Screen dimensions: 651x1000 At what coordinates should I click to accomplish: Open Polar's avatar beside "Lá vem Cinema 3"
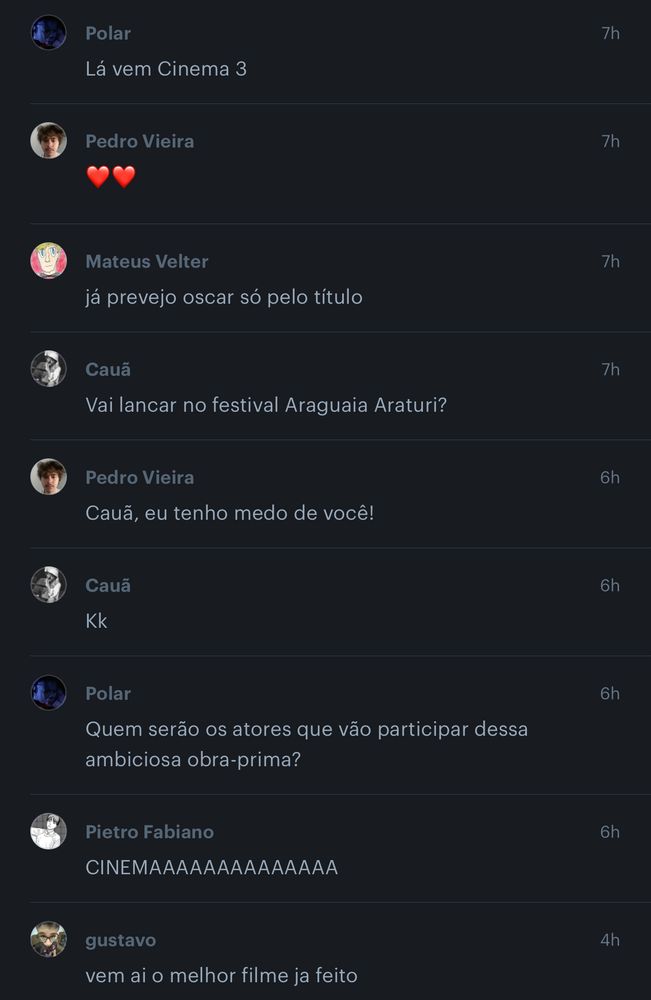48,33
